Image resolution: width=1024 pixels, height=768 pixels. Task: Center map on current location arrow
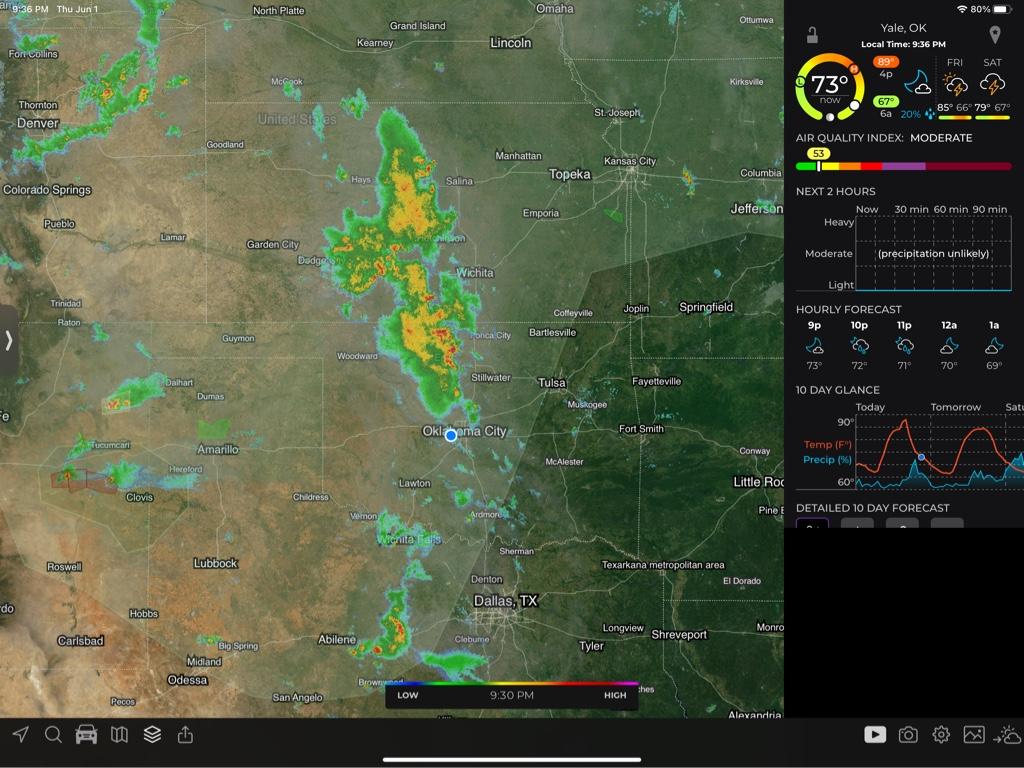click(20, 735)
